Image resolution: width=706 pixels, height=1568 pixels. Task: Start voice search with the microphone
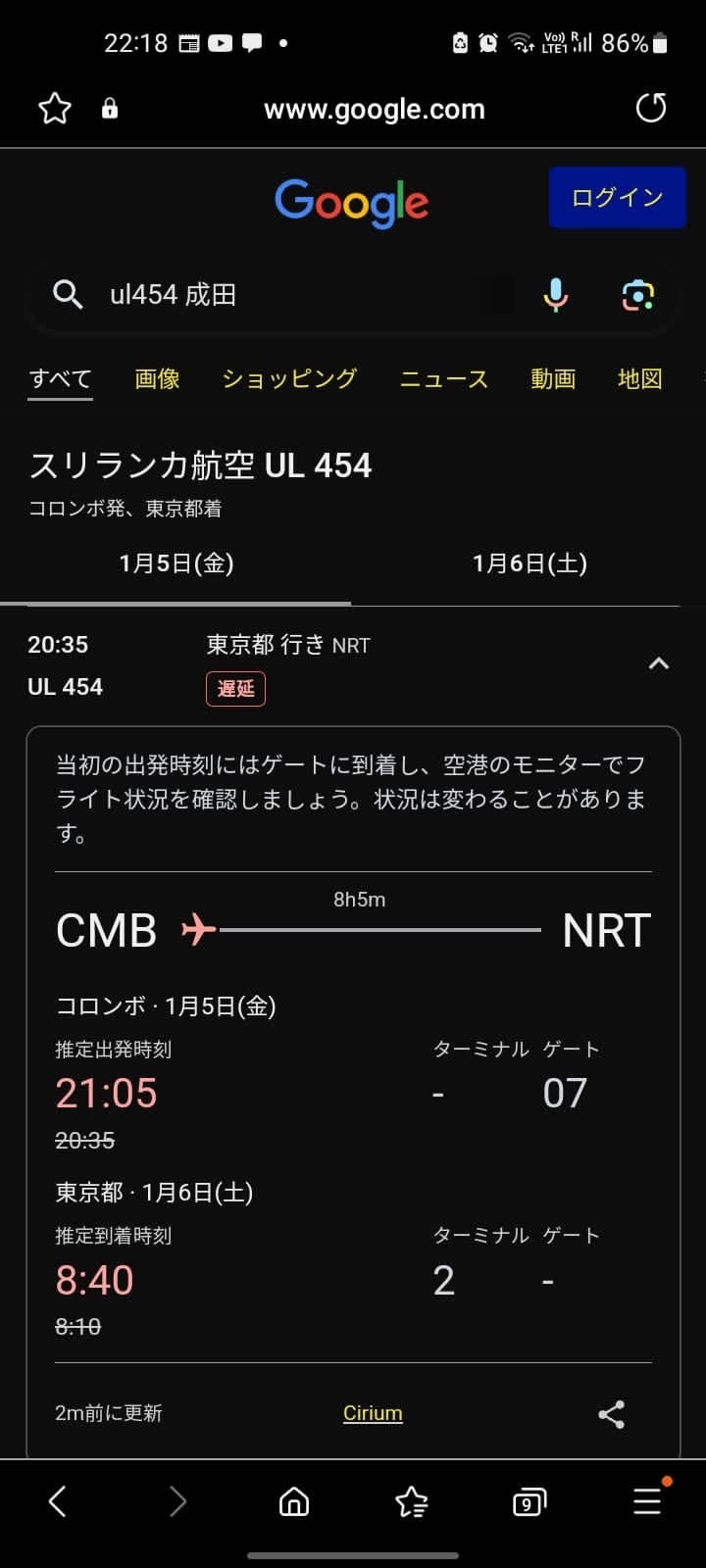555,295
